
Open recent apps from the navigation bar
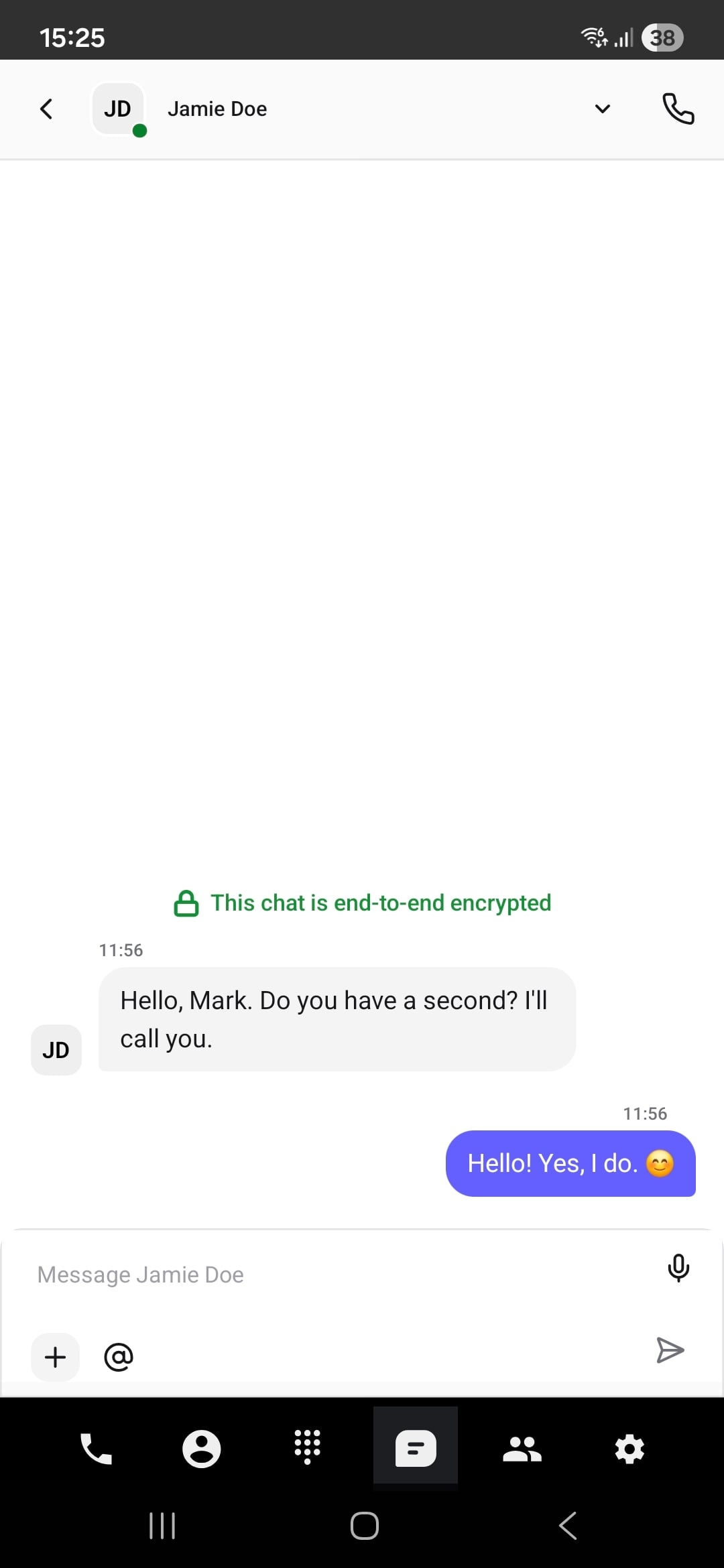[162, 1526]
